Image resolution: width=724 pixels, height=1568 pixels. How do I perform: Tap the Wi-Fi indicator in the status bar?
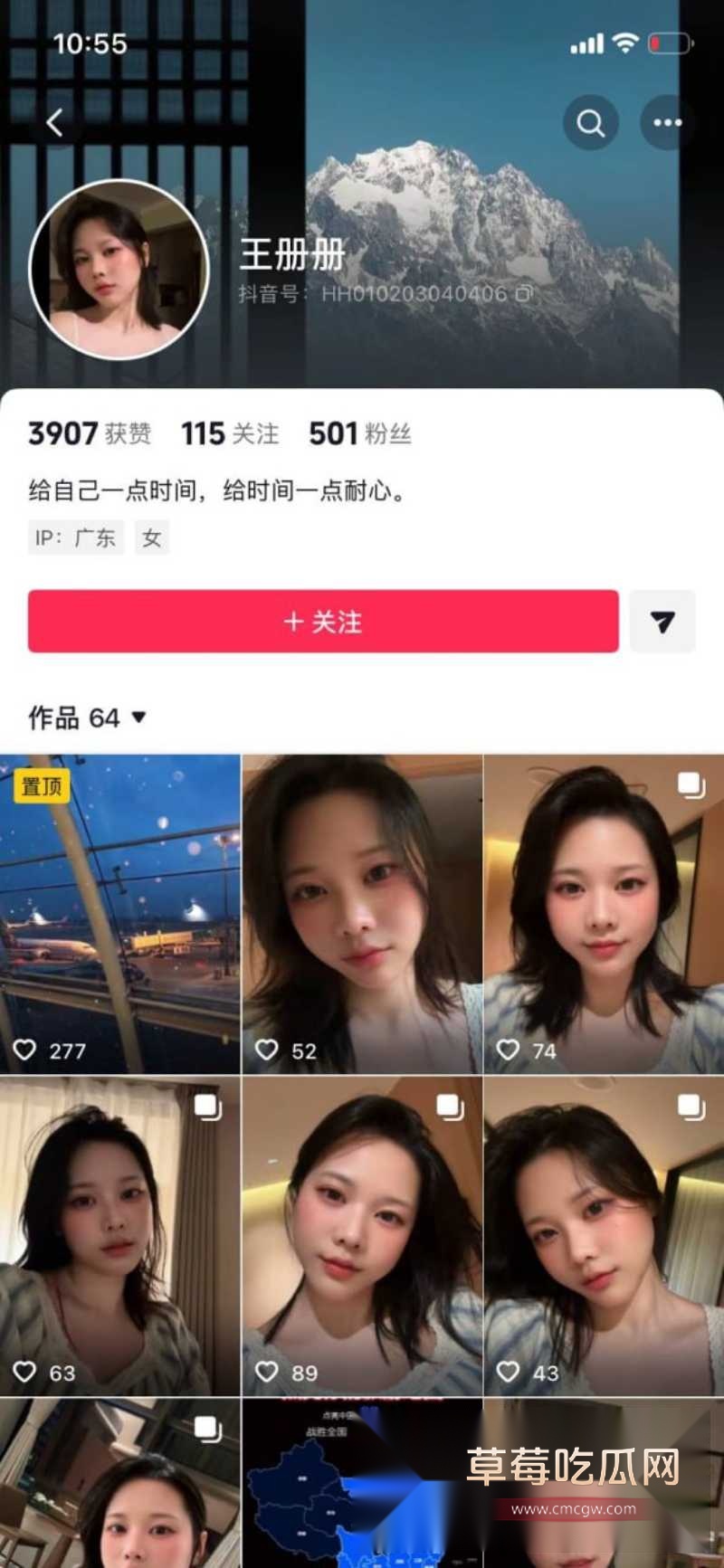point(626,43)
